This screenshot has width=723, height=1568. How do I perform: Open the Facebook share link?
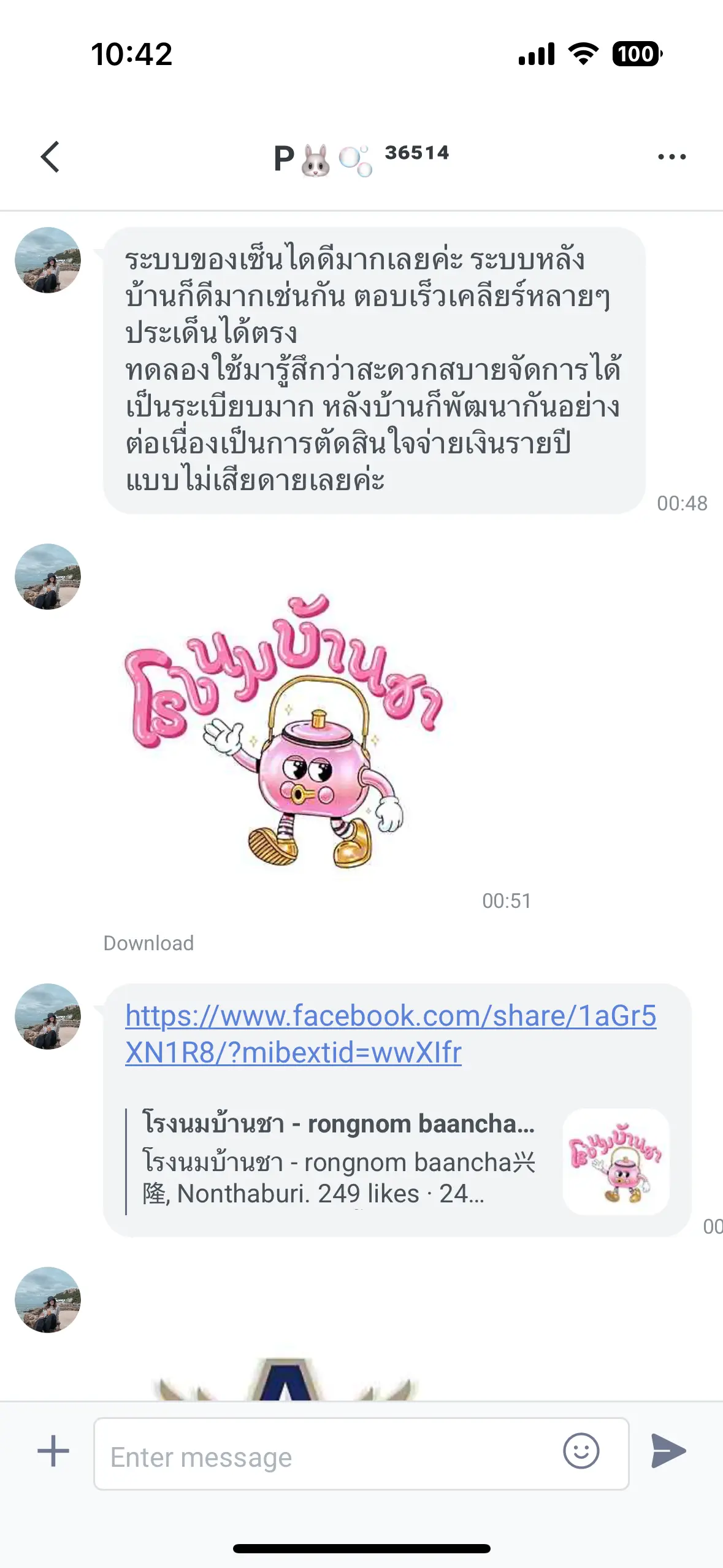pyautogui.click(x=390, y=1034)
